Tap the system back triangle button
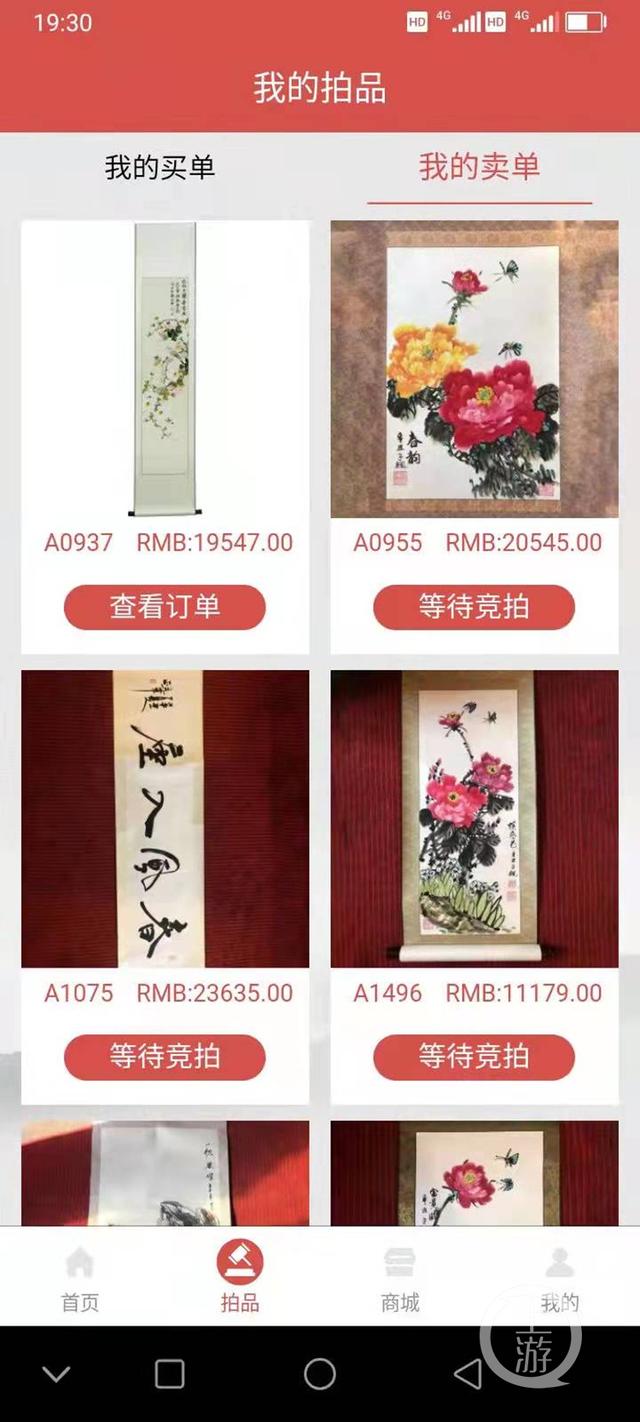 (x=467, y=1374)
